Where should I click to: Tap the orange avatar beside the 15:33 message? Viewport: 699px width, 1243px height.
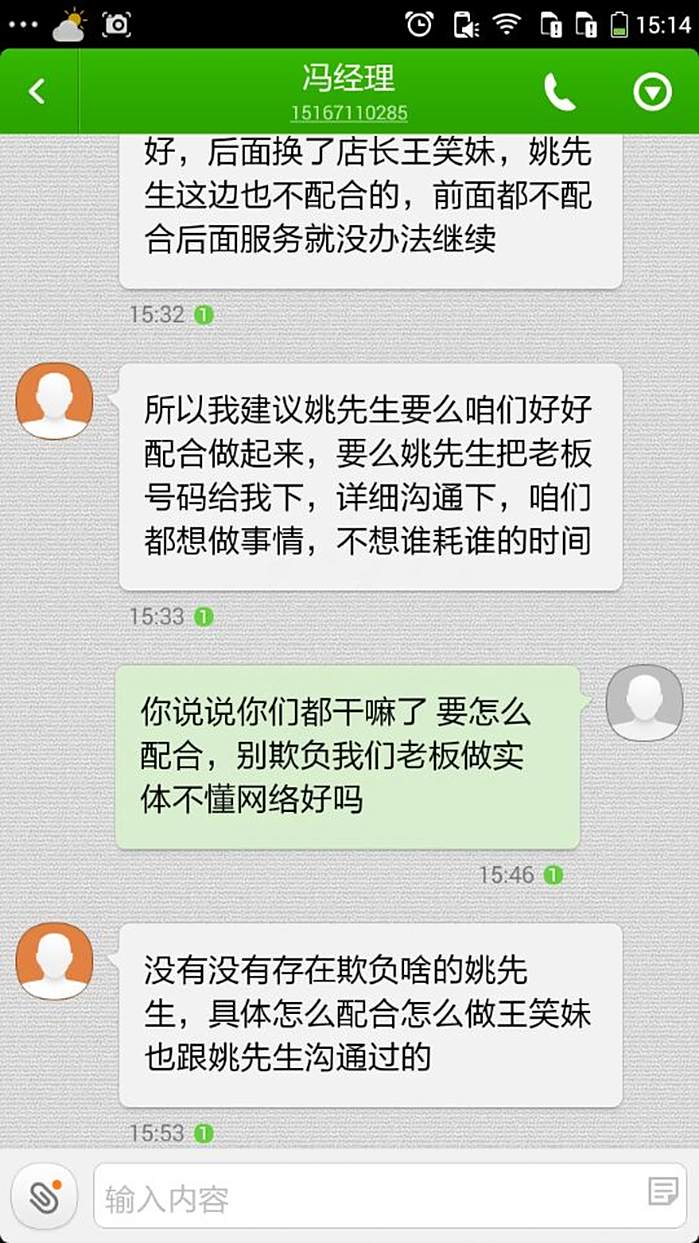coord(54,401)
